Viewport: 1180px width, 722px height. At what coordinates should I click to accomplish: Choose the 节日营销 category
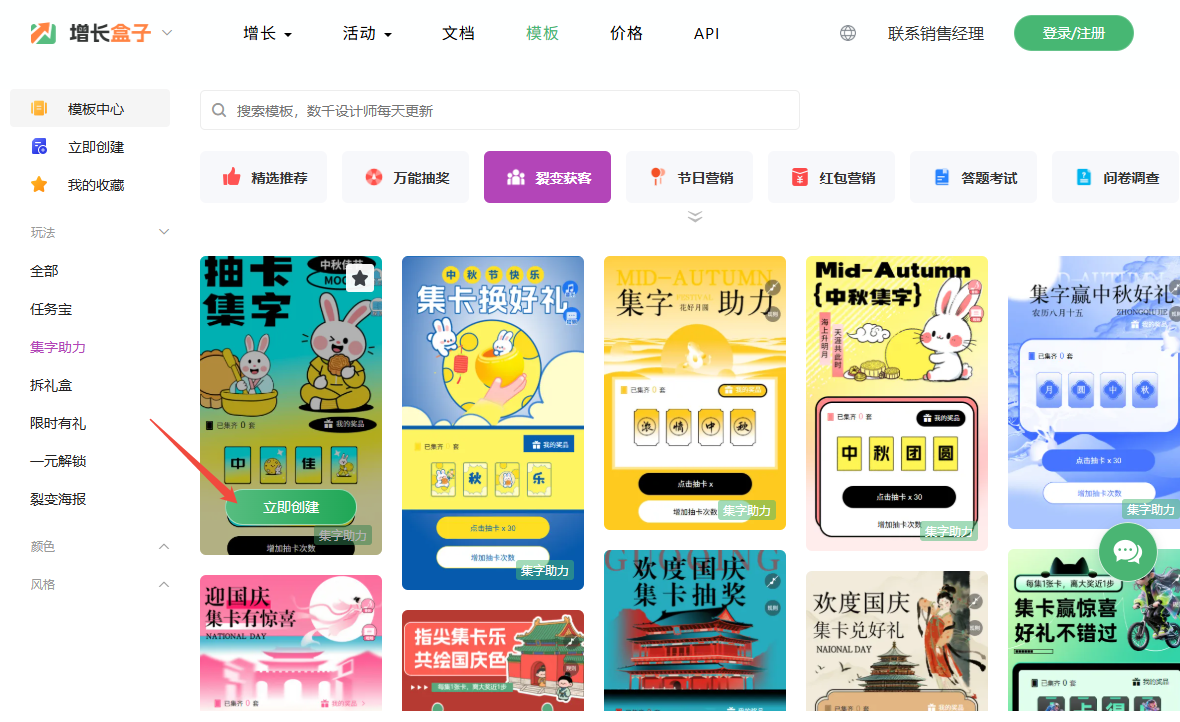pos(690,178)
